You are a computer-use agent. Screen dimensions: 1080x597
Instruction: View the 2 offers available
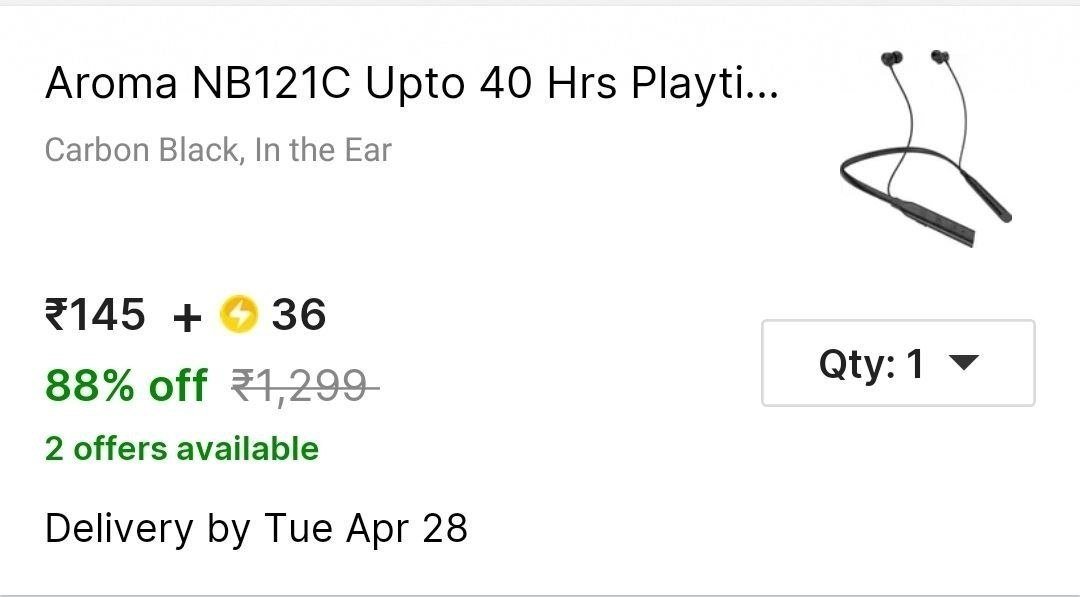tap(182, 449)
